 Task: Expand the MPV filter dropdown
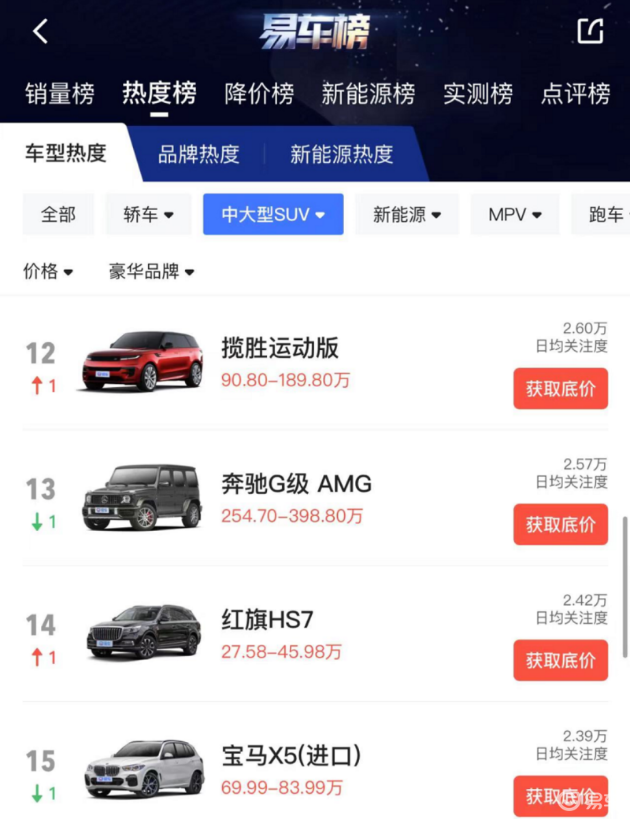tap(515, 214)
